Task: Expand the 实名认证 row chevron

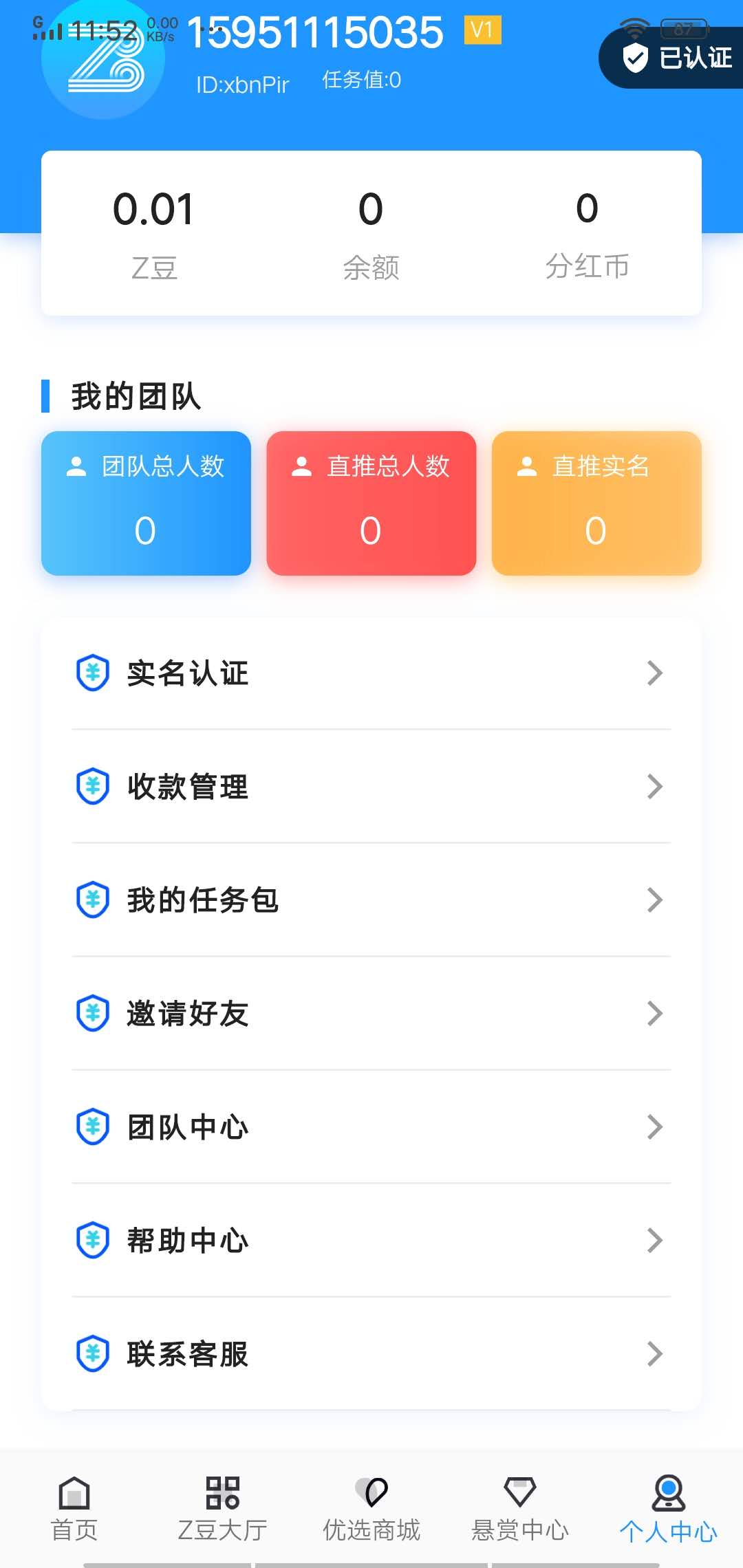Action: coord(654,673)
